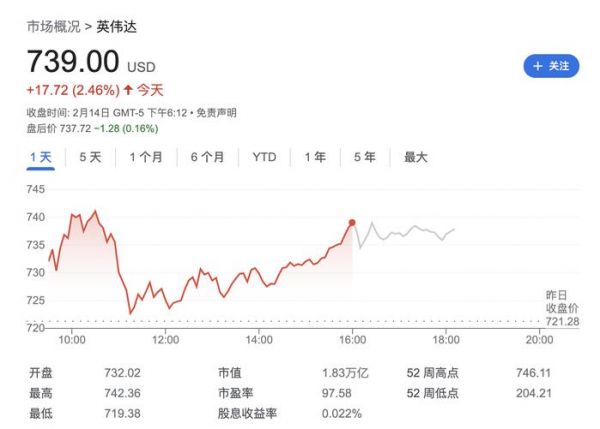Select the 1 天 range tab
600x429 pixels.
[x=40, y=157]
